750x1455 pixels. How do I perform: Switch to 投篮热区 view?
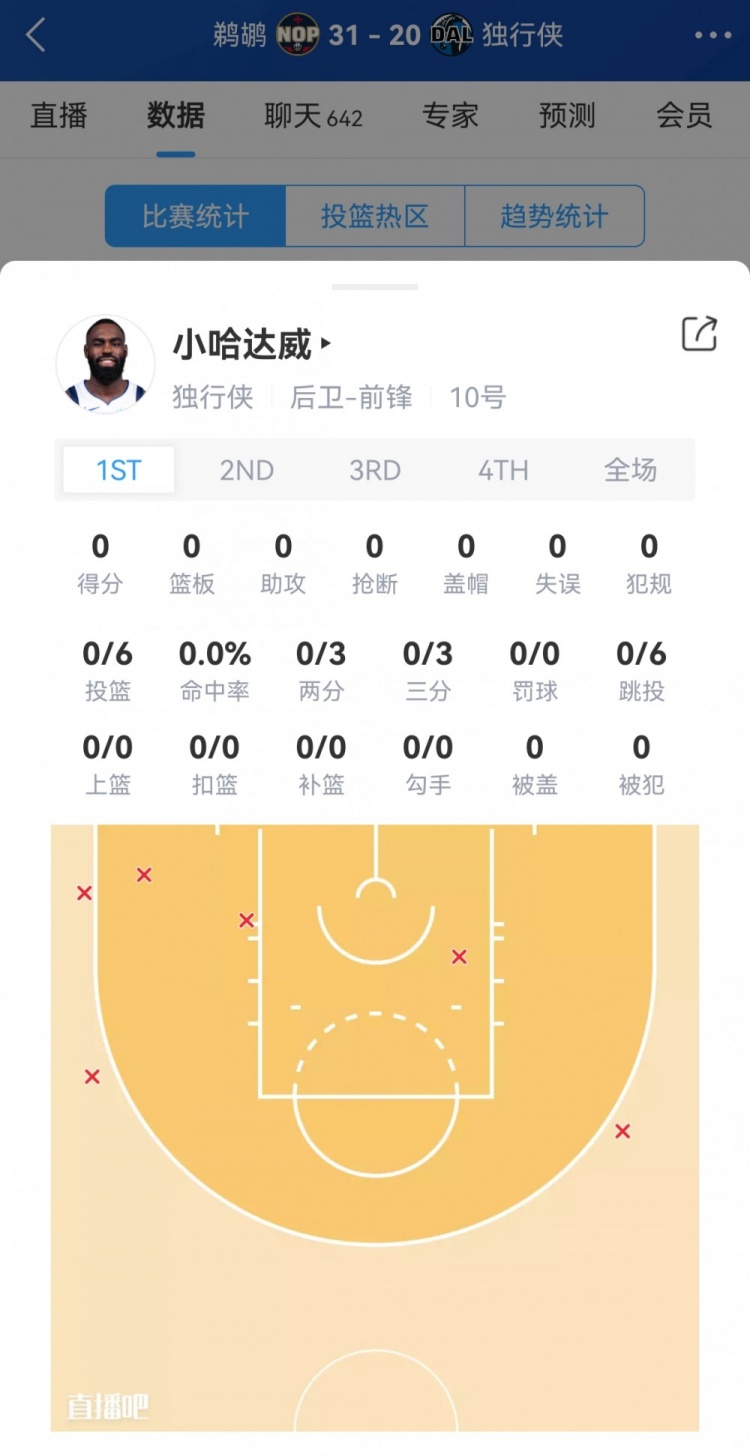[375, 216]
